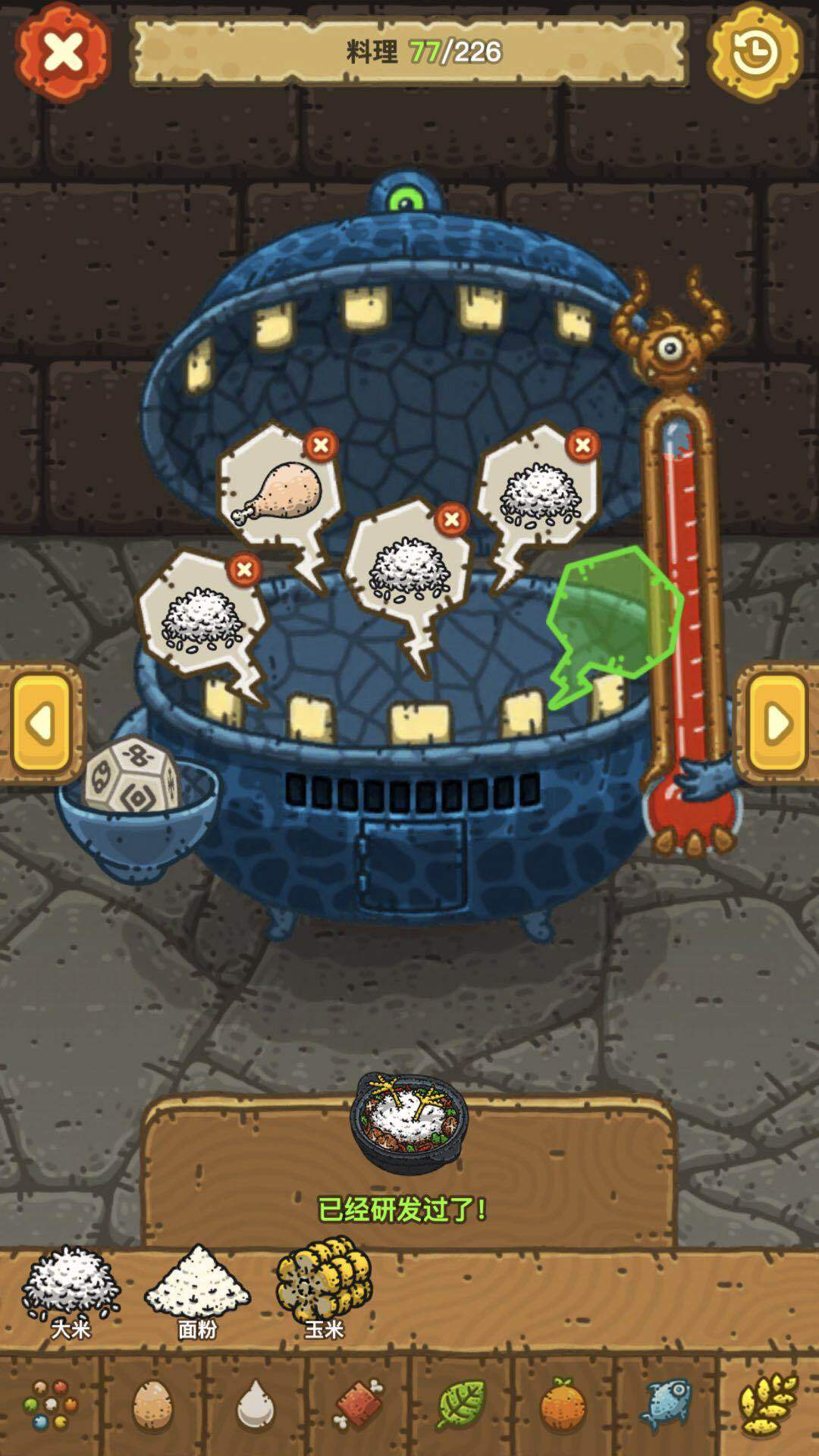The image size is (819, 1456).
Task: Add 面粉 flour to the pot
Action: [x=197, y=1284]
